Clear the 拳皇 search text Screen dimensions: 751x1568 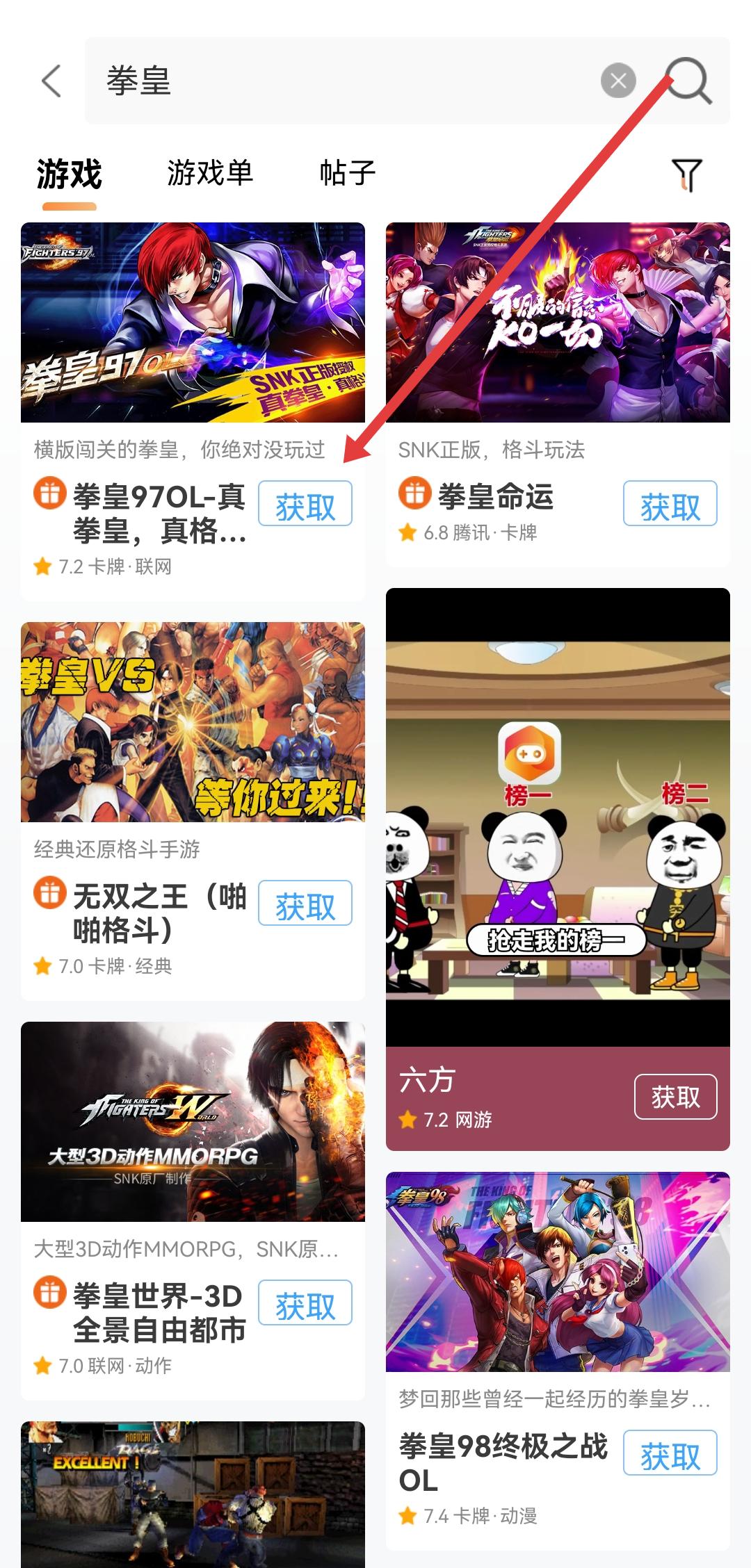click(618, 81)
